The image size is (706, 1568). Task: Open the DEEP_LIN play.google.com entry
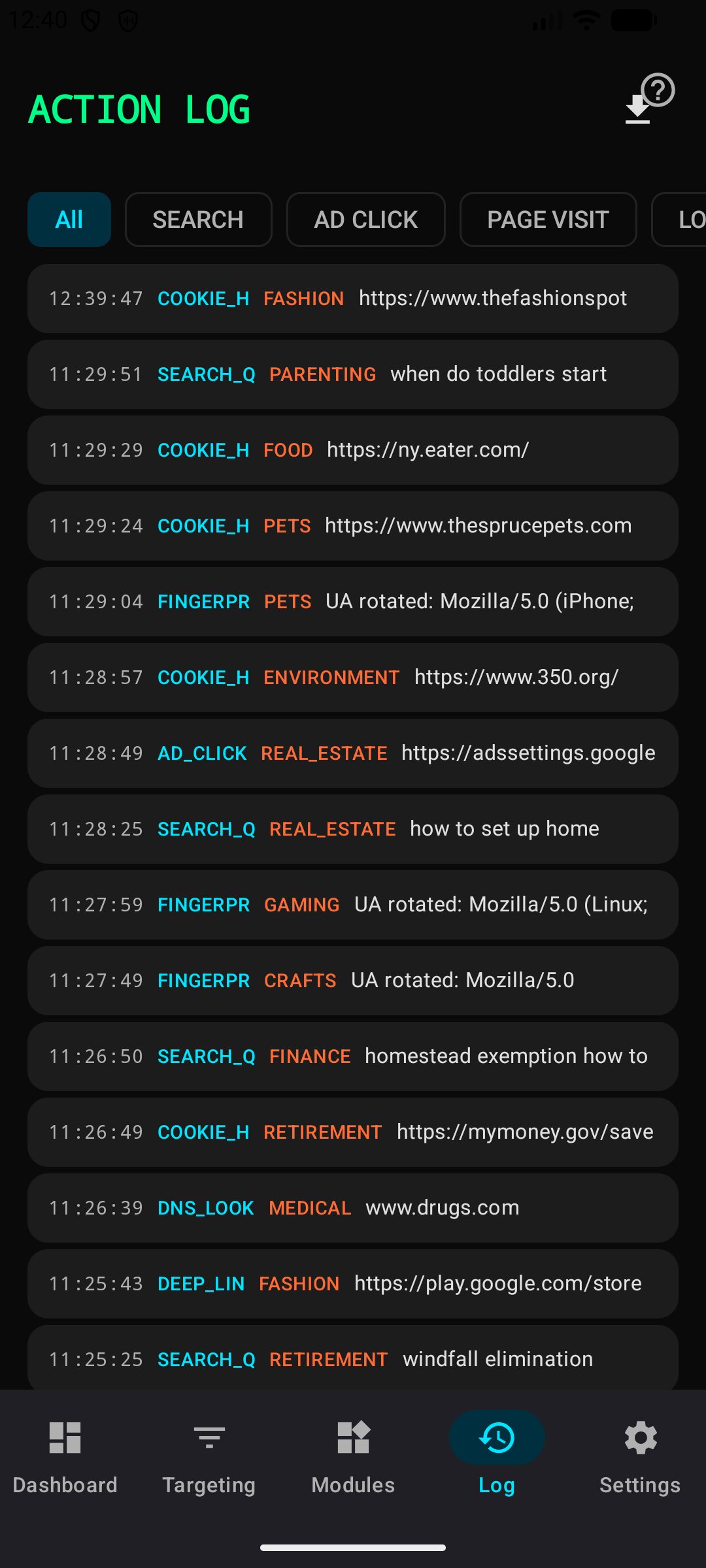point(353,1284)
